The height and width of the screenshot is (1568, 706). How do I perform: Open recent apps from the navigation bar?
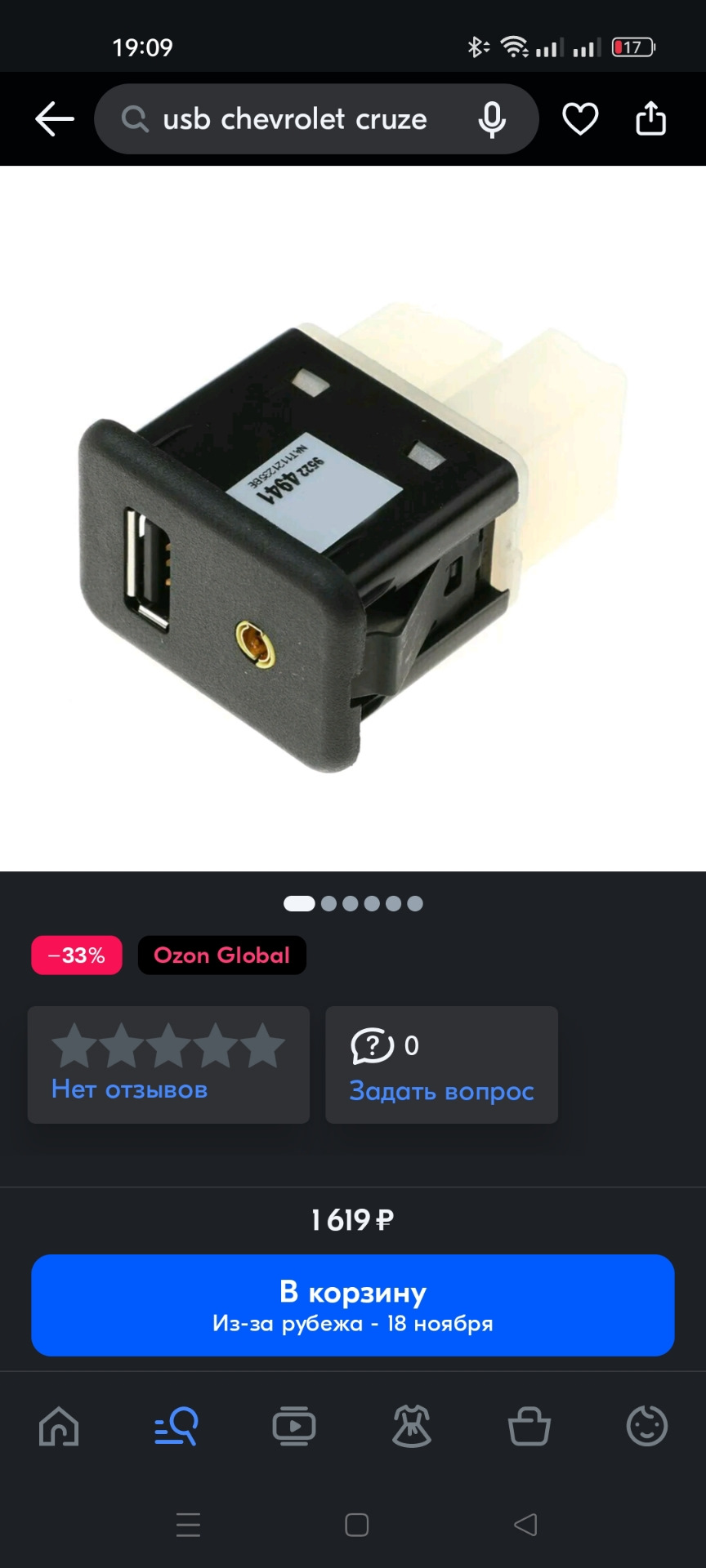coord(188,1525)
